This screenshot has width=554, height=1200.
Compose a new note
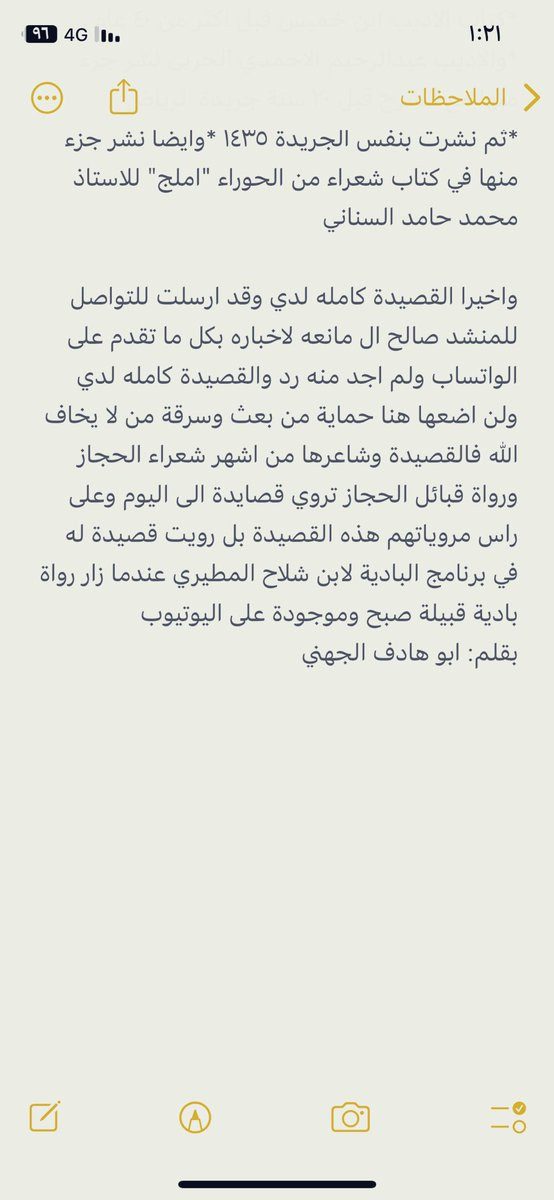[x=45, y=1116]
